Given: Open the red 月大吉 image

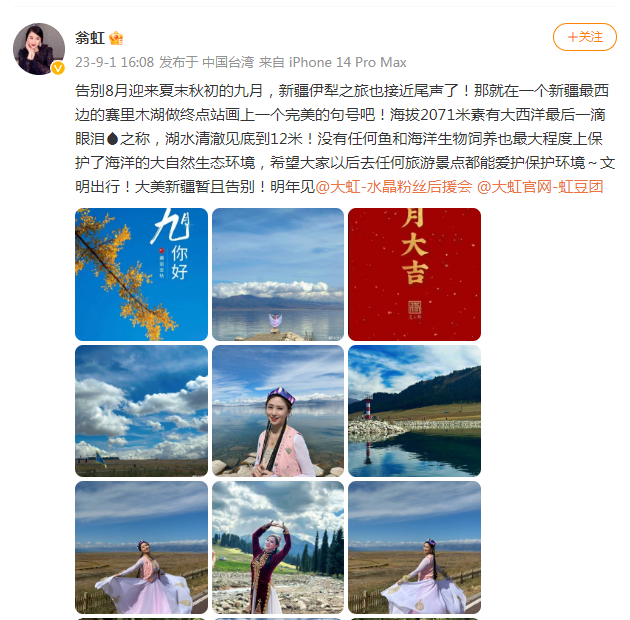Looking at the screenshot, I should [x=414, y=274].
